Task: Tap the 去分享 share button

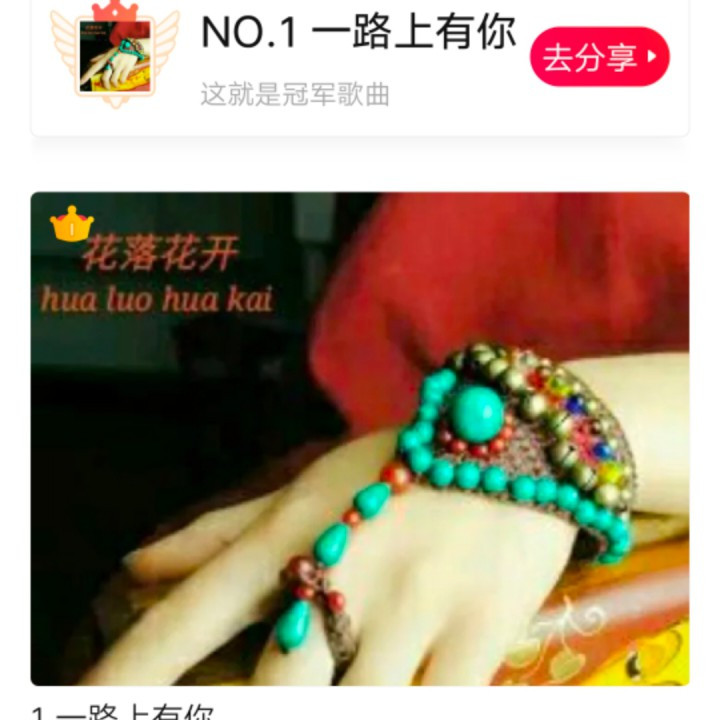Action: tap(599, 57)
